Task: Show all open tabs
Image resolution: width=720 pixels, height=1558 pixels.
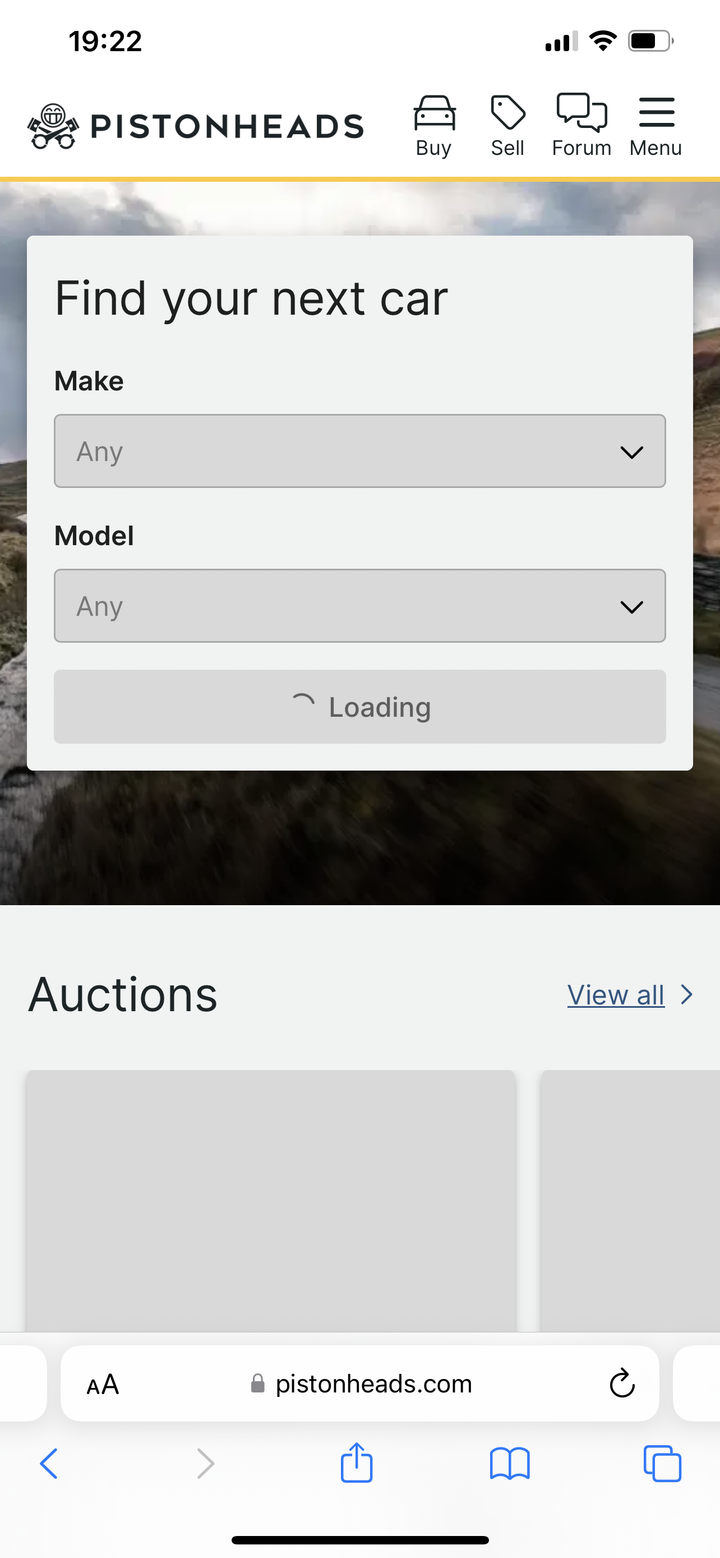Action: tap(662, 1464)
